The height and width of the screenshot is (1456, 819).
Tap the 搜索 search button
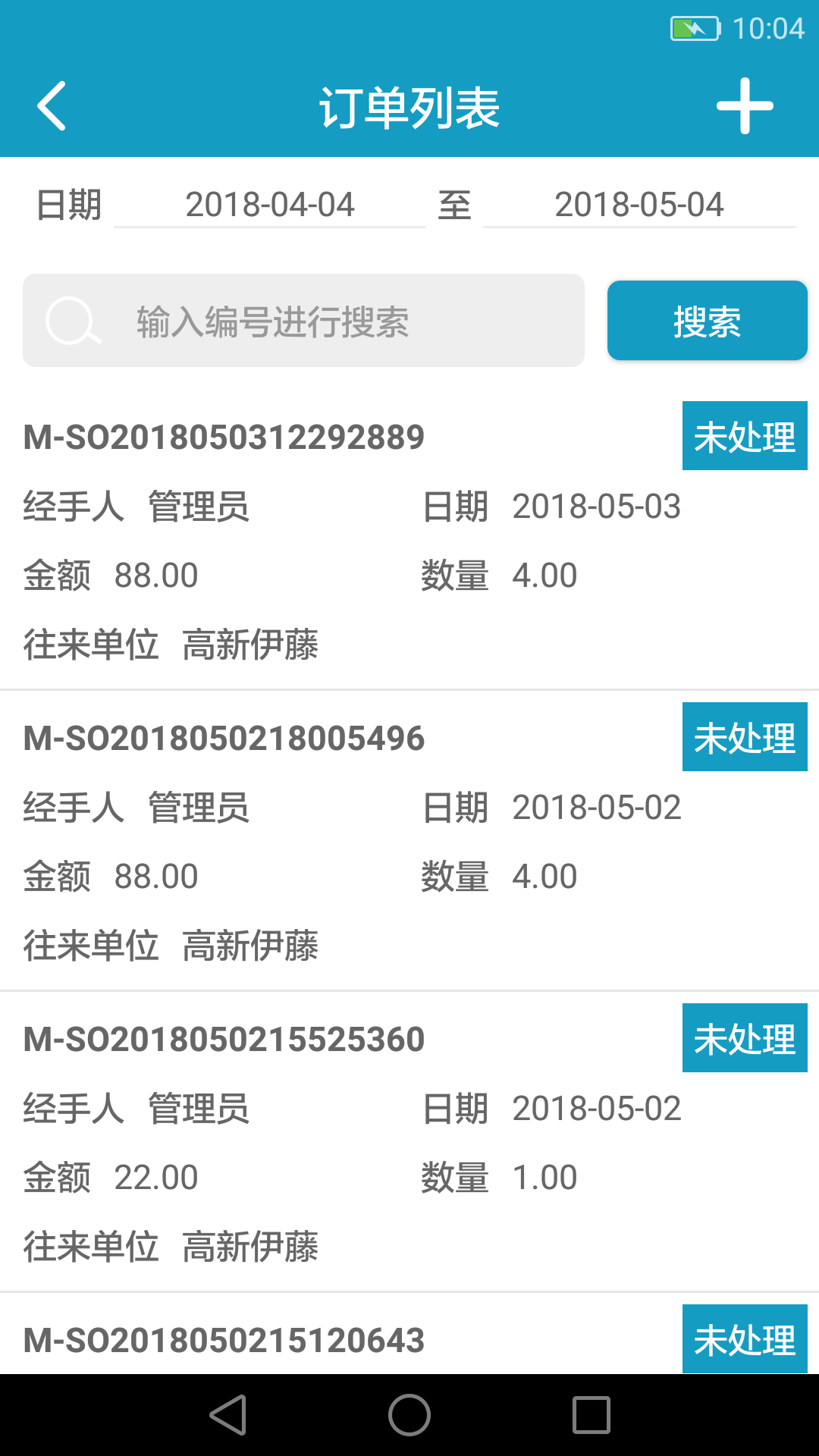[707, 321]
